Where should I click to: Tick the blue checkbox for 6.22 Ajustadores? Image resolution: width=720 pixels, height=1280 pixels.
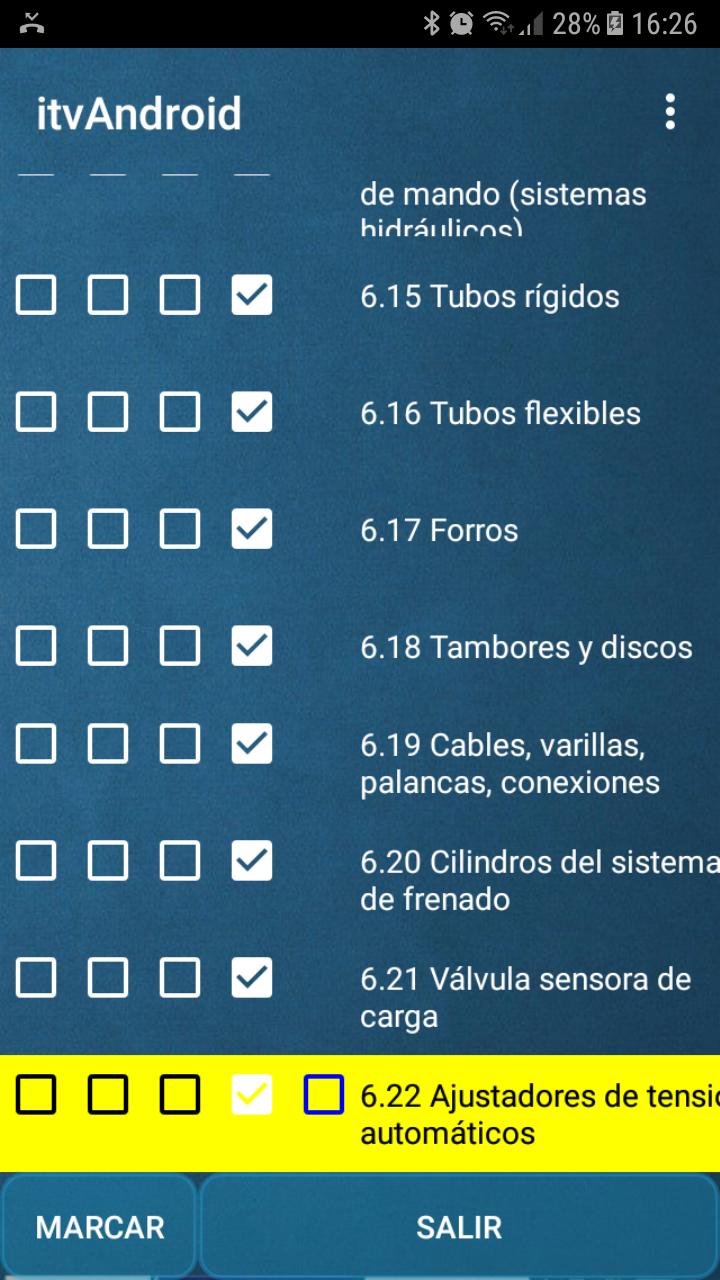[x=324, y=1095]
